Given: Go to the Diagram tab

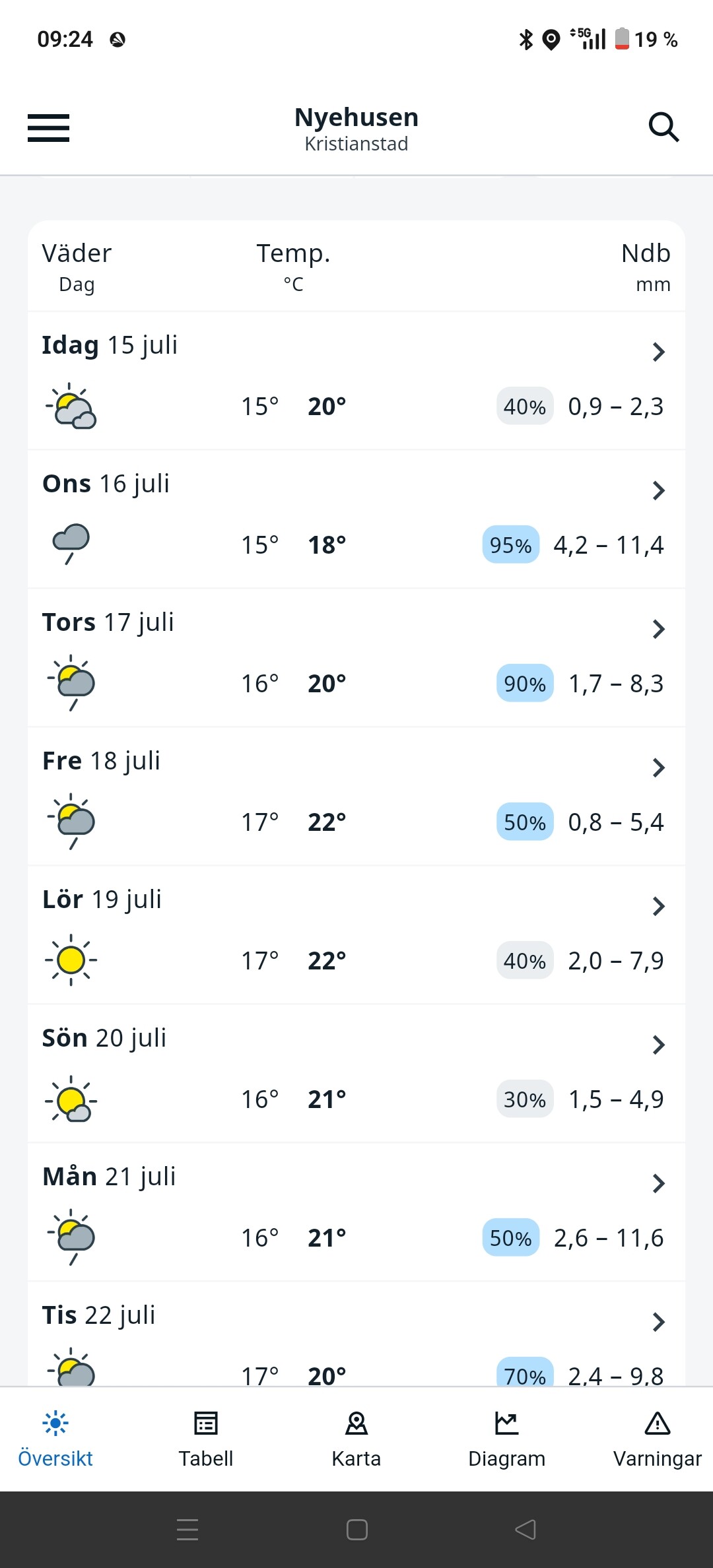Looking at the screenshot, I should [507, 1439].
